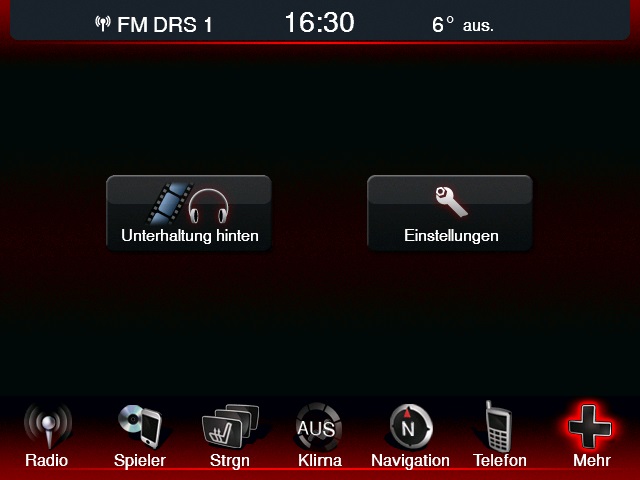The height and width of the screenshot is (480, 640).
Task: Switch to Navigation
Action: (x=410, y=436)
